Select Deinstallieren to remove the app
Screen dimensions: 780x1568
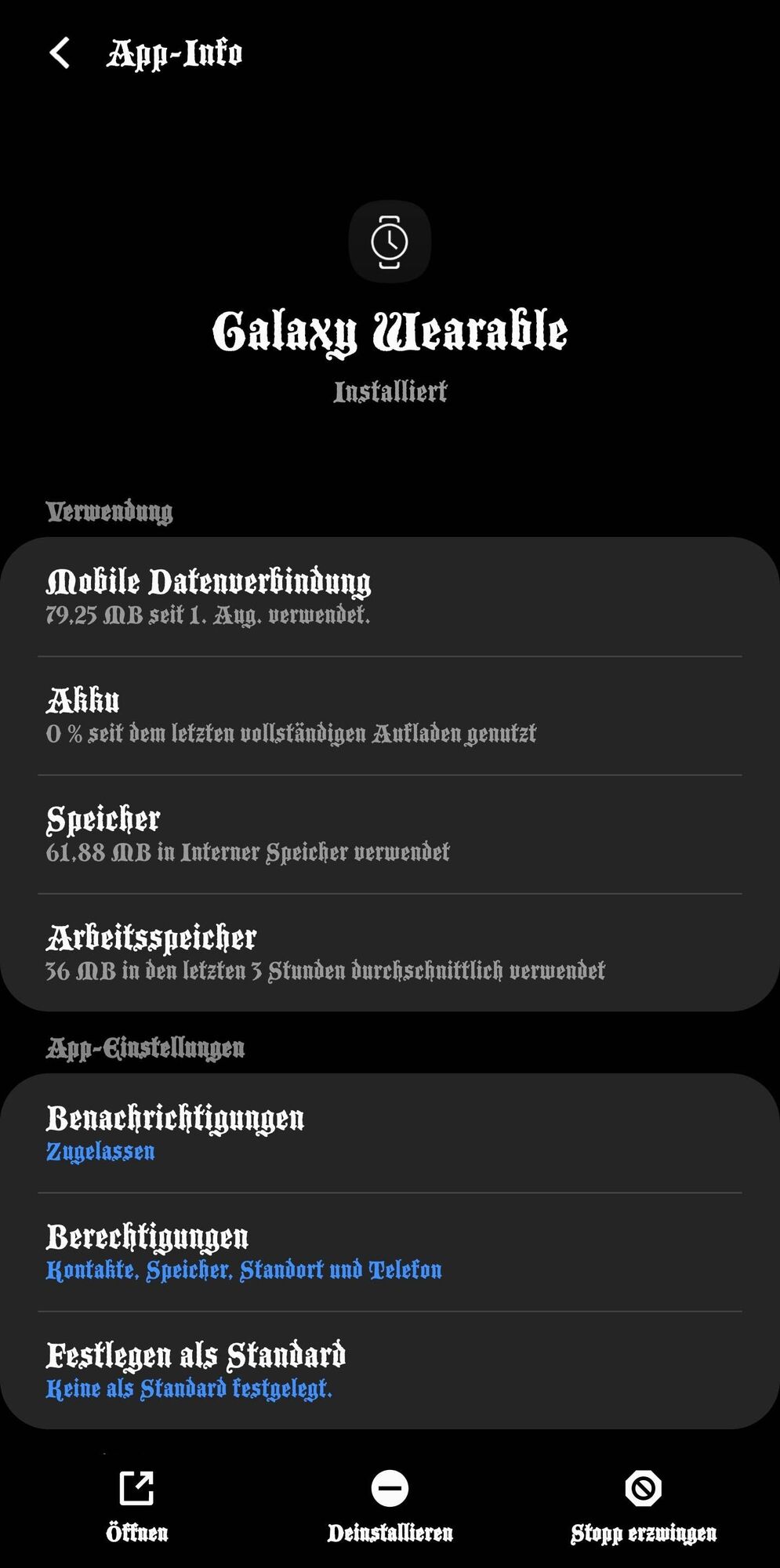click(x=390, y=1505)
